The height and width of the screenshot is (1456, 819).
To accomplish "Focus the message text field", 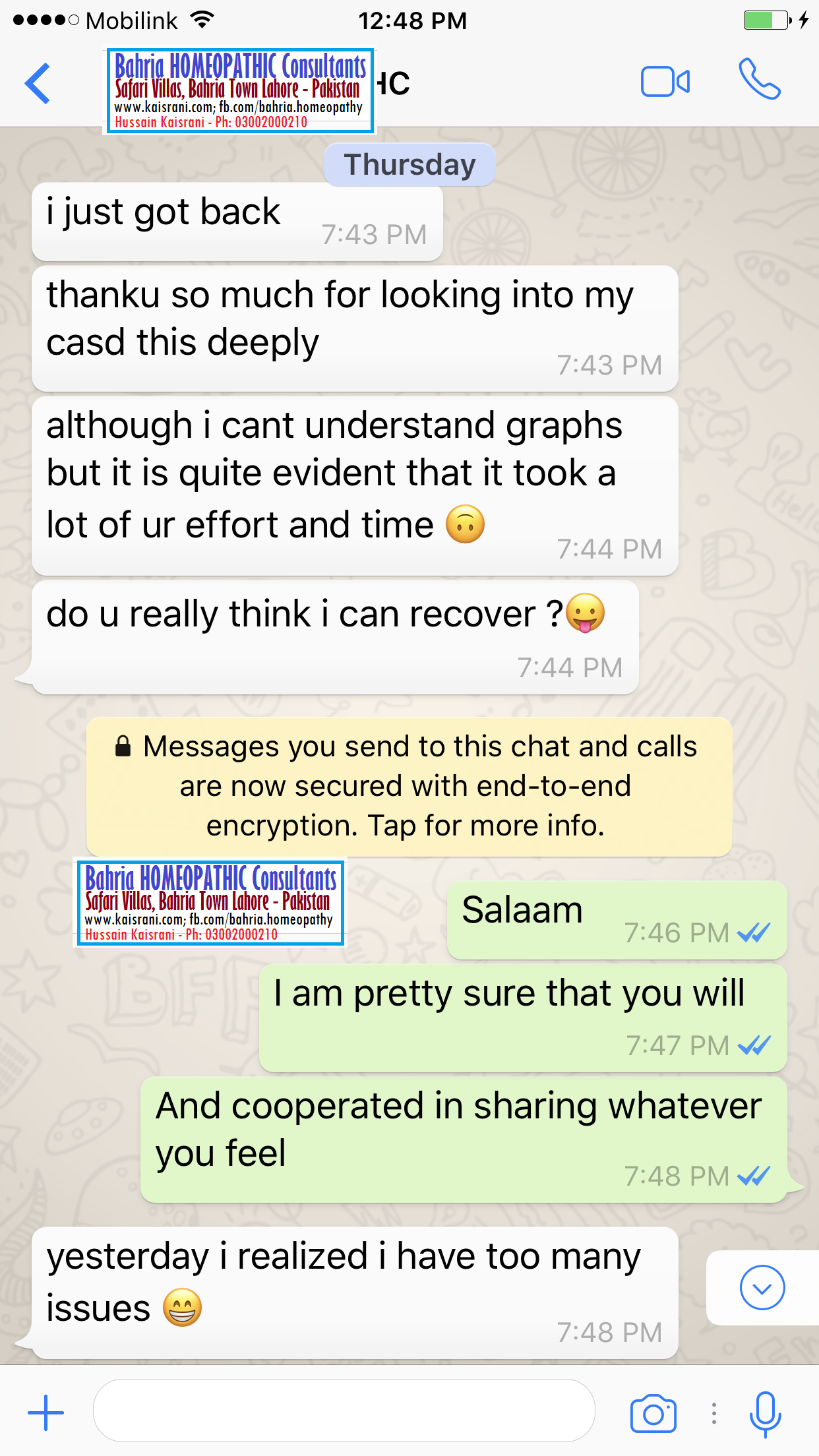I will [344, 1410].
